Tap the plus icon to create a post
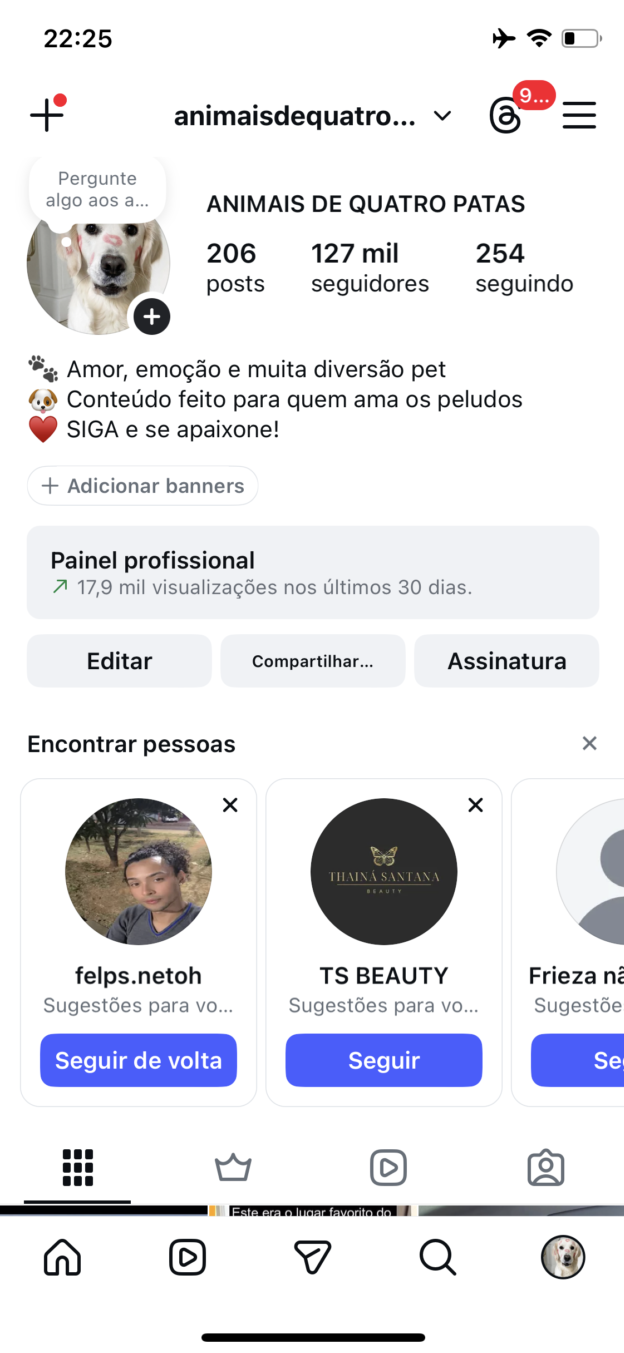The height and width of the screenshot is (1353, 624). pyautogui.click(x=46, y=115)
